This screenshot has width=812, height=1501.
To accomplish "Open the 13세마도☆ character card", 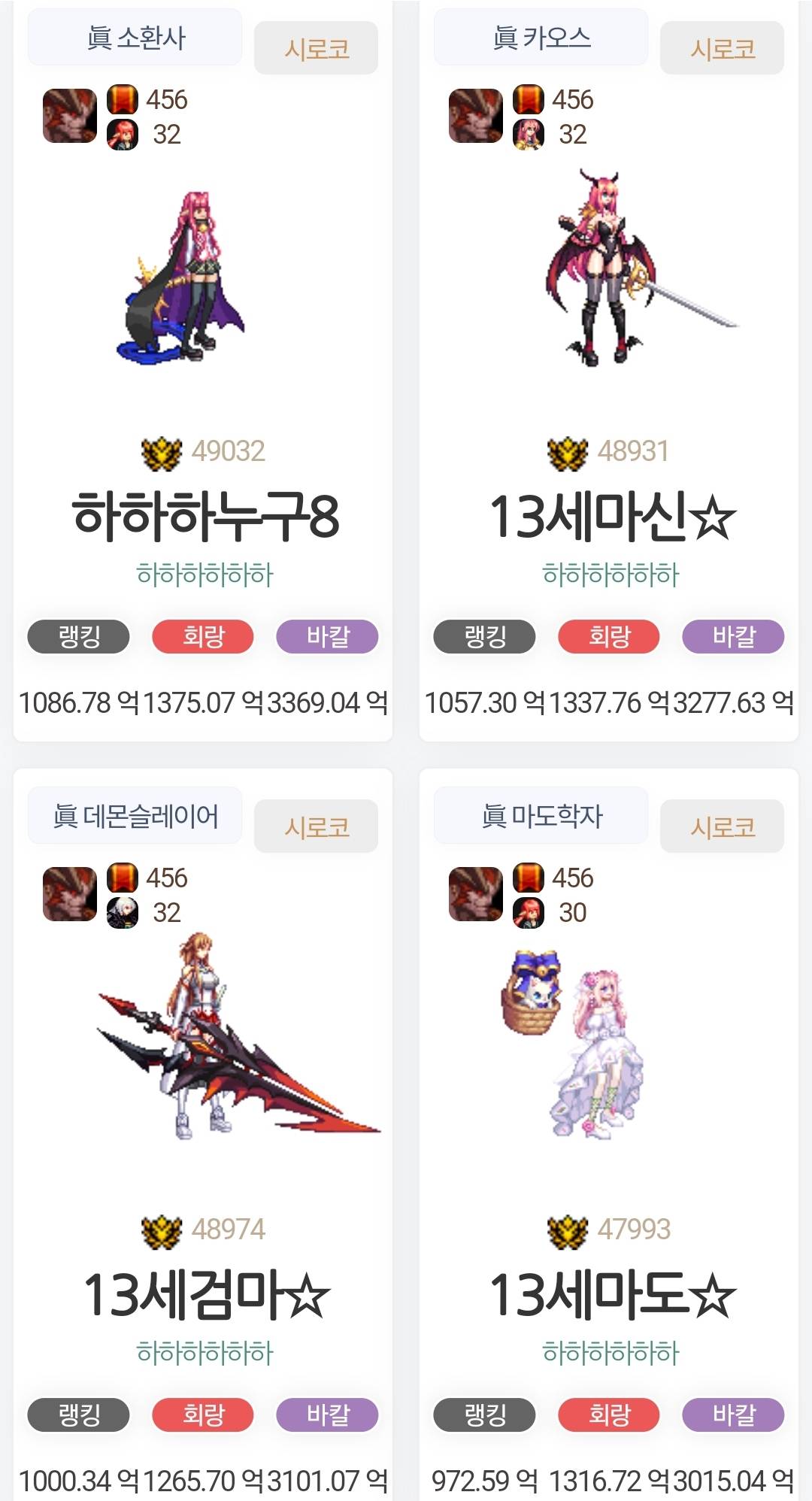I will point(611,1295).
